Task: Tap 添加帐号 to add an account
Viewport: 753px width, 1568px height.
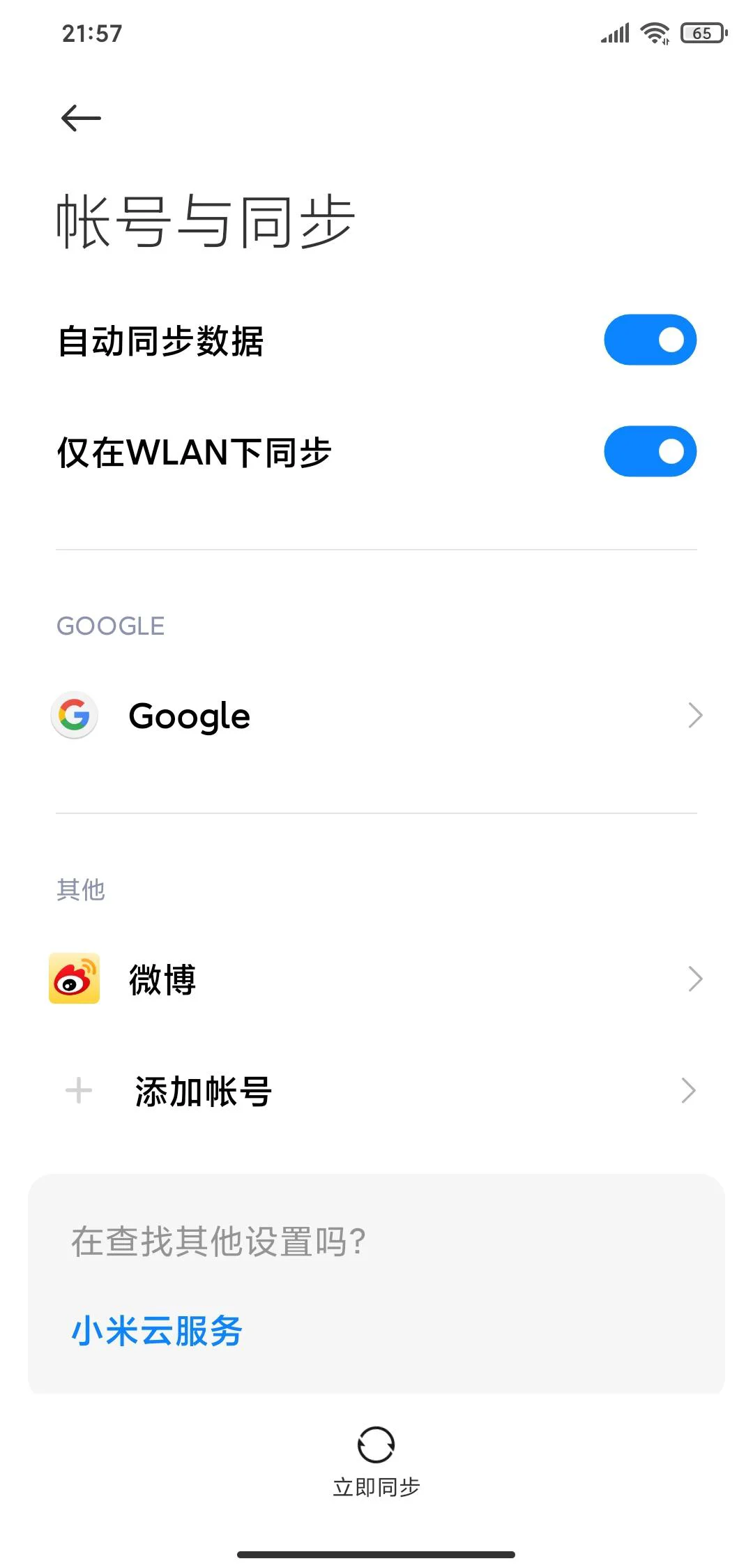Action: 376,1091
